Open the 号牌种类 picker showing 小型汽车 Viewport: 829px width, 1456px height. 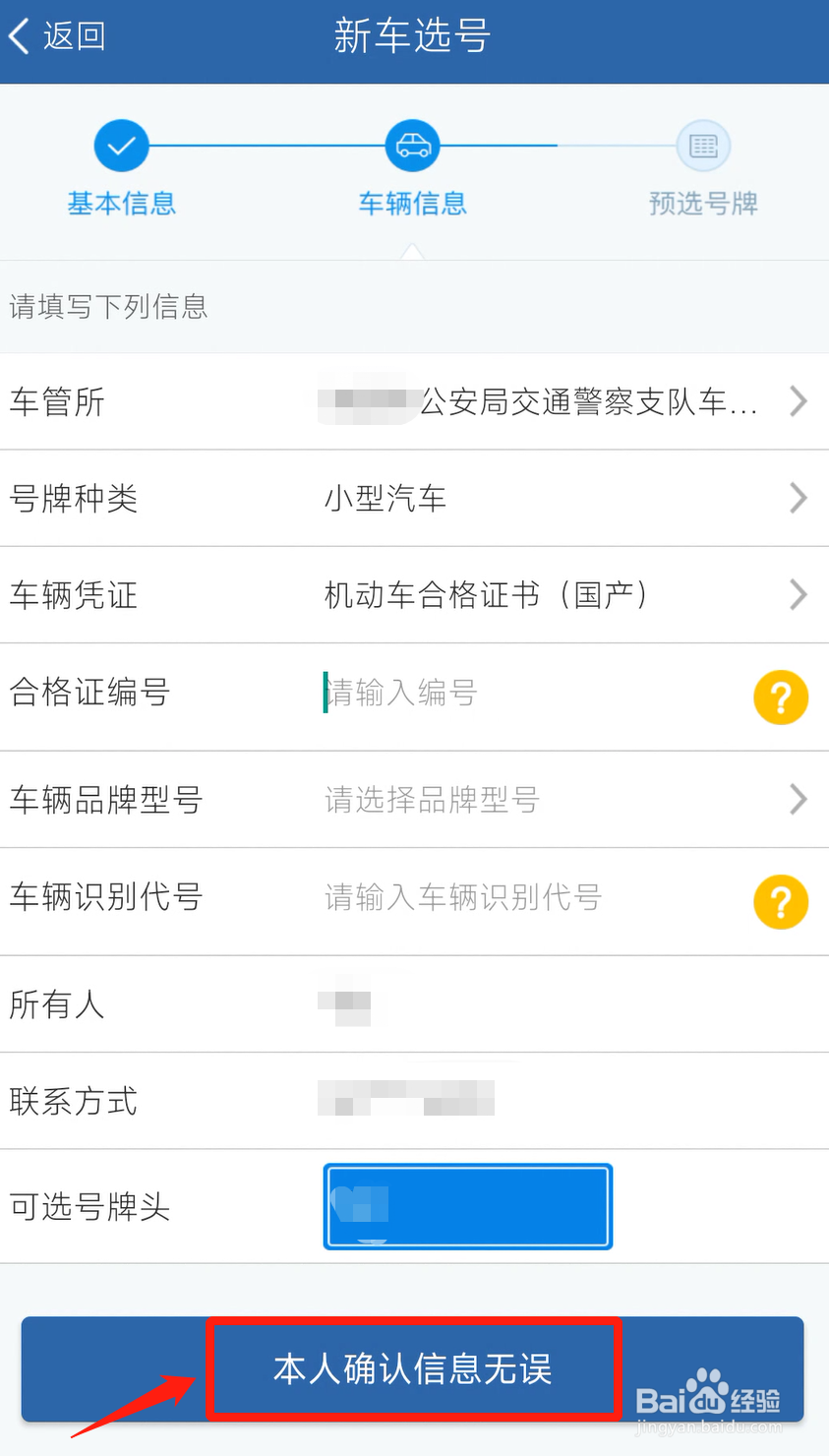799,498
